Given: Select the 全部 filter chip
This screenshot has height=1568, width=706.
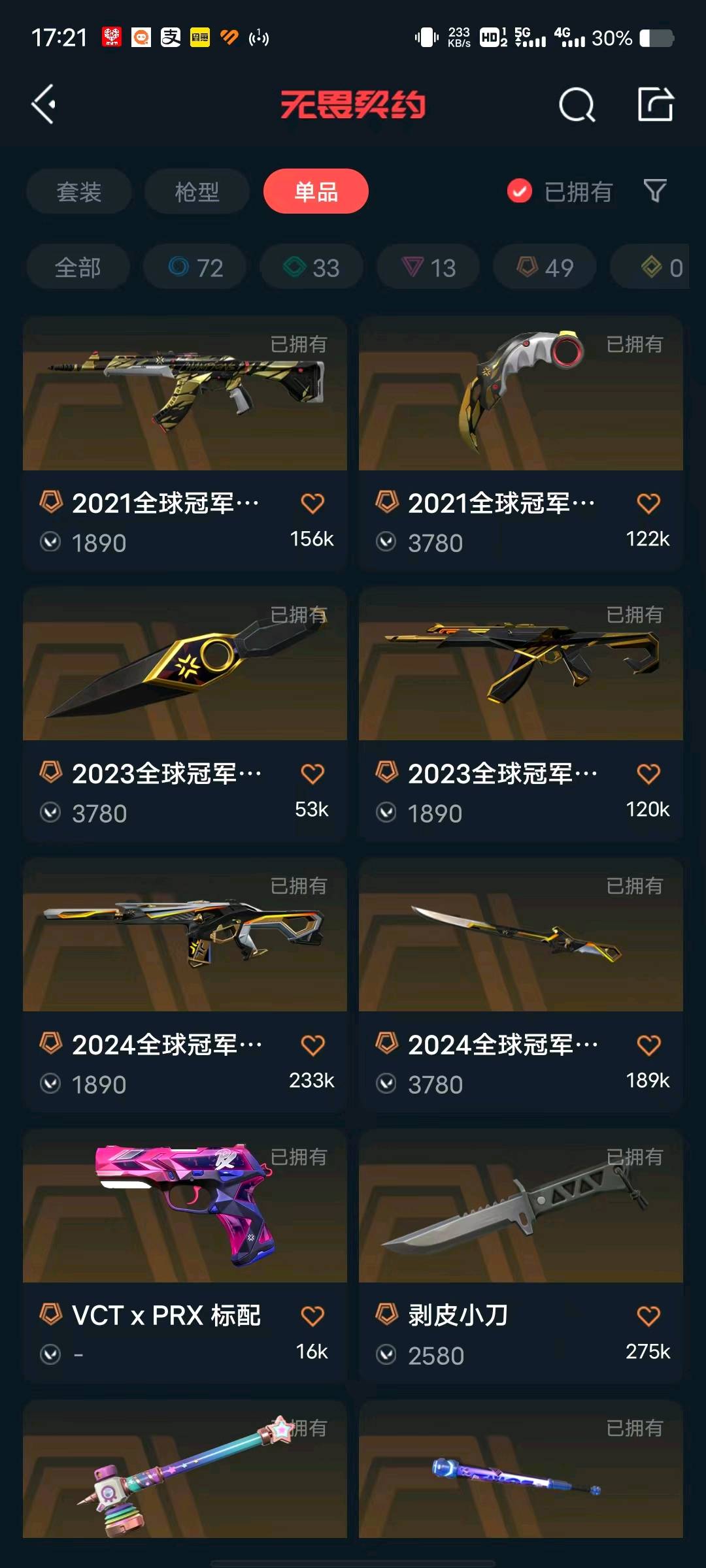Looking at the screenshot, I should (78, 267).
